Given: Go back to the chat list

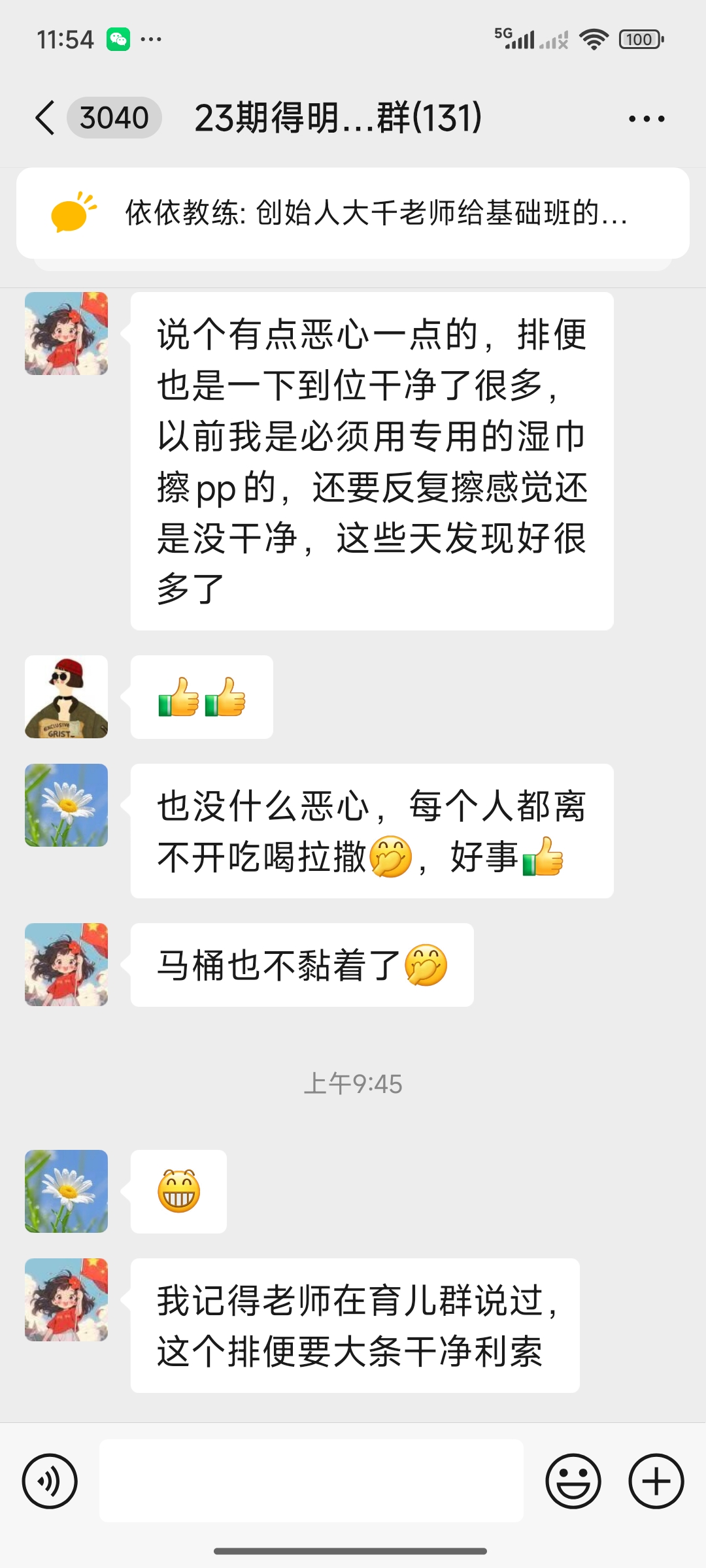Looking at the screenshot, I should 46,118.
